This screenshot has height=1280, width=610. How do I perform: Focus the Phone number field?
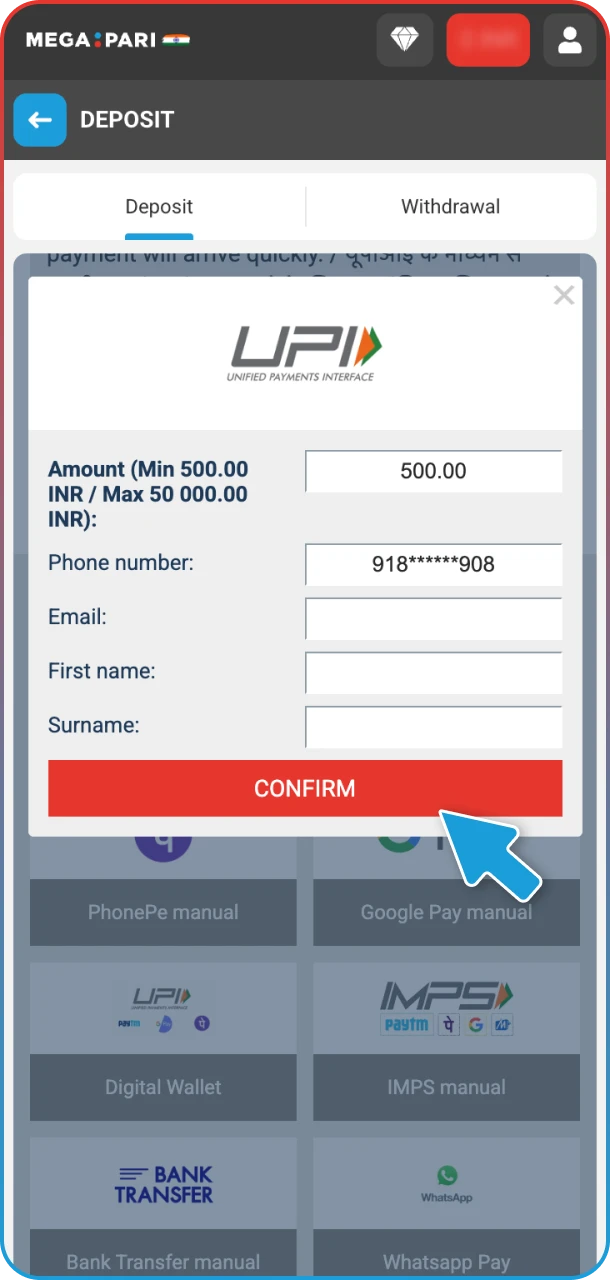433,565
